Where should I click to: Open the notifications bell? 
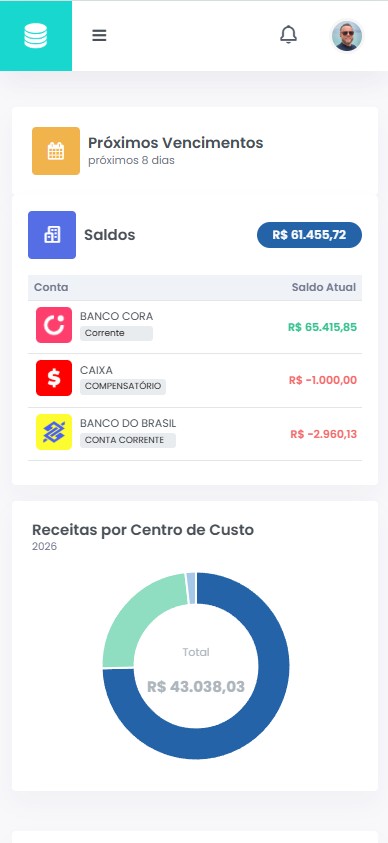pos(289,35)
